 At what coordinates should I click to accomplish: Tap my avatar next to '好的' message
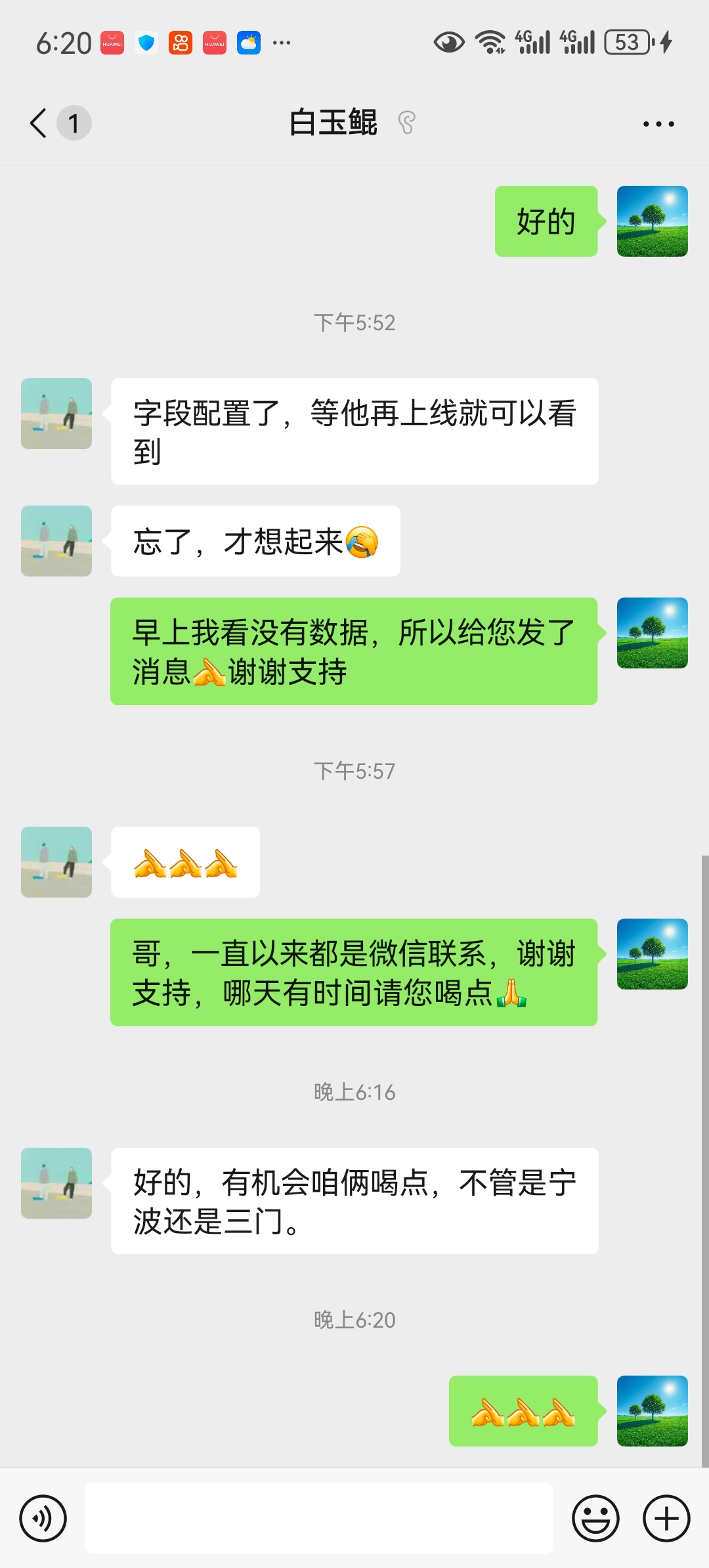tap(652, 221)
